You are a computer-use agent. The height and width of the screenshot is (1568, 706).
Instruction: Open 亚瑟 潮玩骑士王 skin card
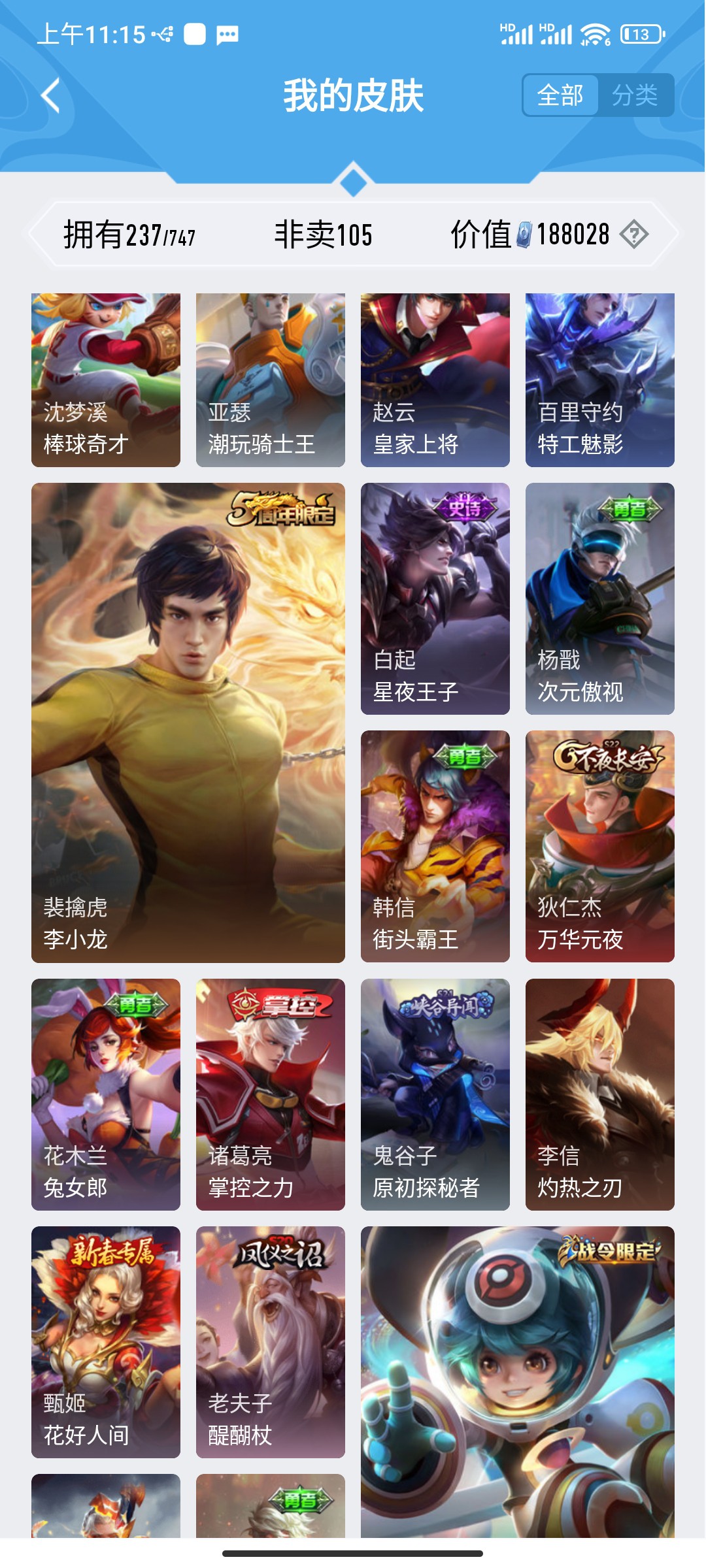tap(271, 380)
